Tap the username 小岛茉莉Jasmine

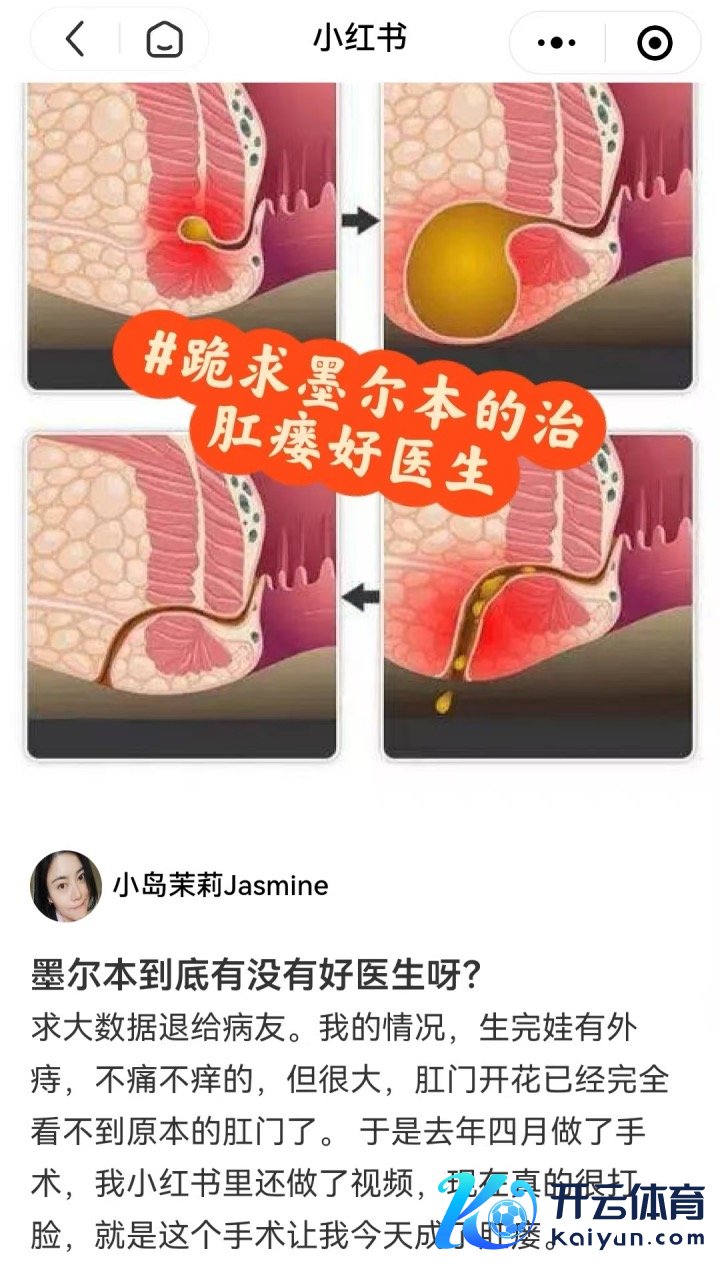click(x=220, y=885)
